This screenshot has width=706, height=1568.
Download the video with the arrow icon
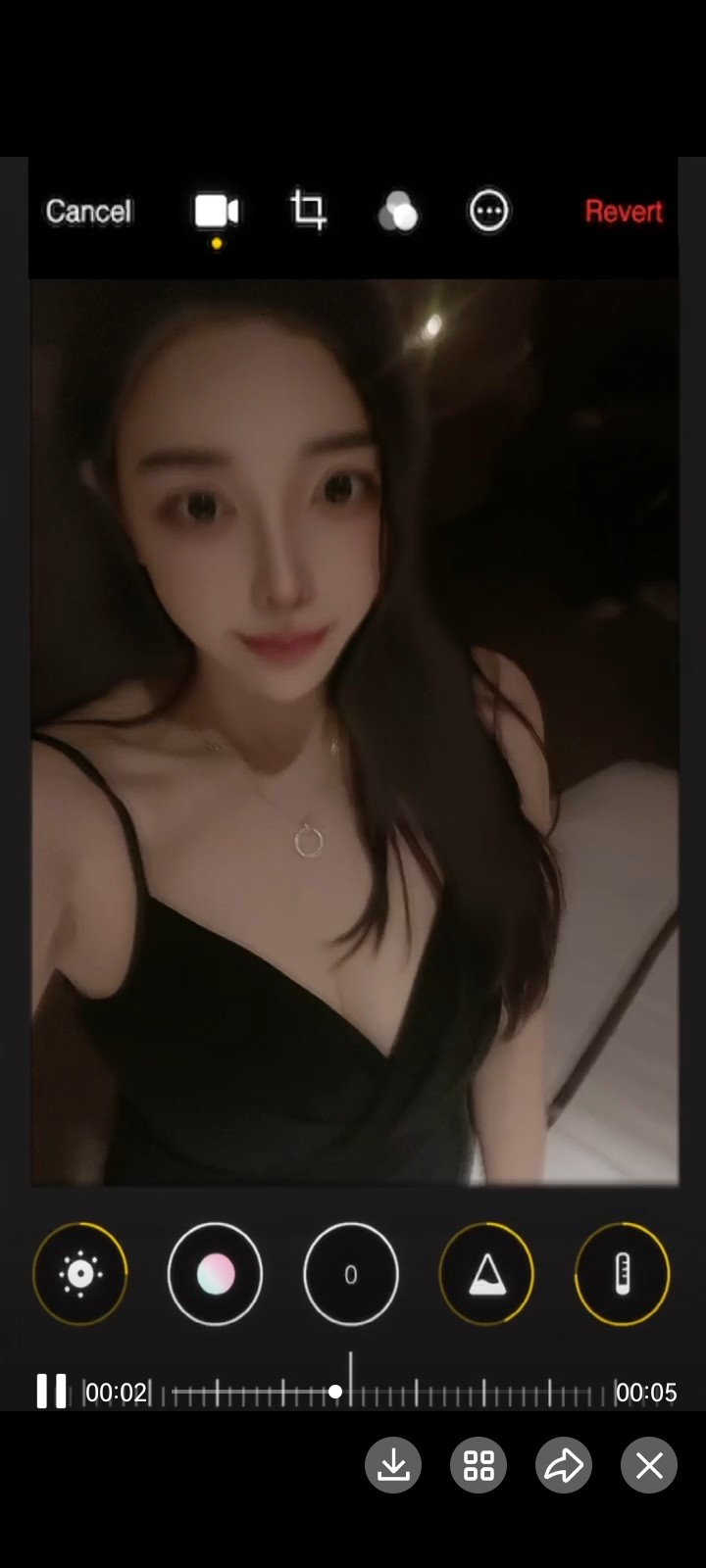click(393, 1465)
